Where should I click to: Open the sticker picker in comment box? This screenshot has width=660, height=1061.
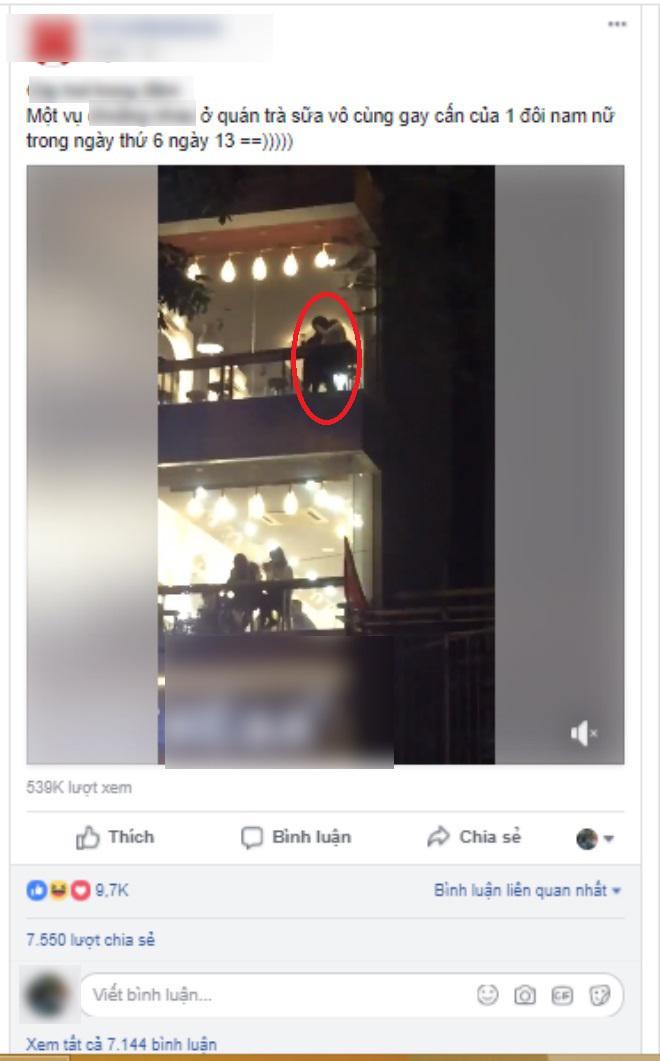click(x=599, y=995)
